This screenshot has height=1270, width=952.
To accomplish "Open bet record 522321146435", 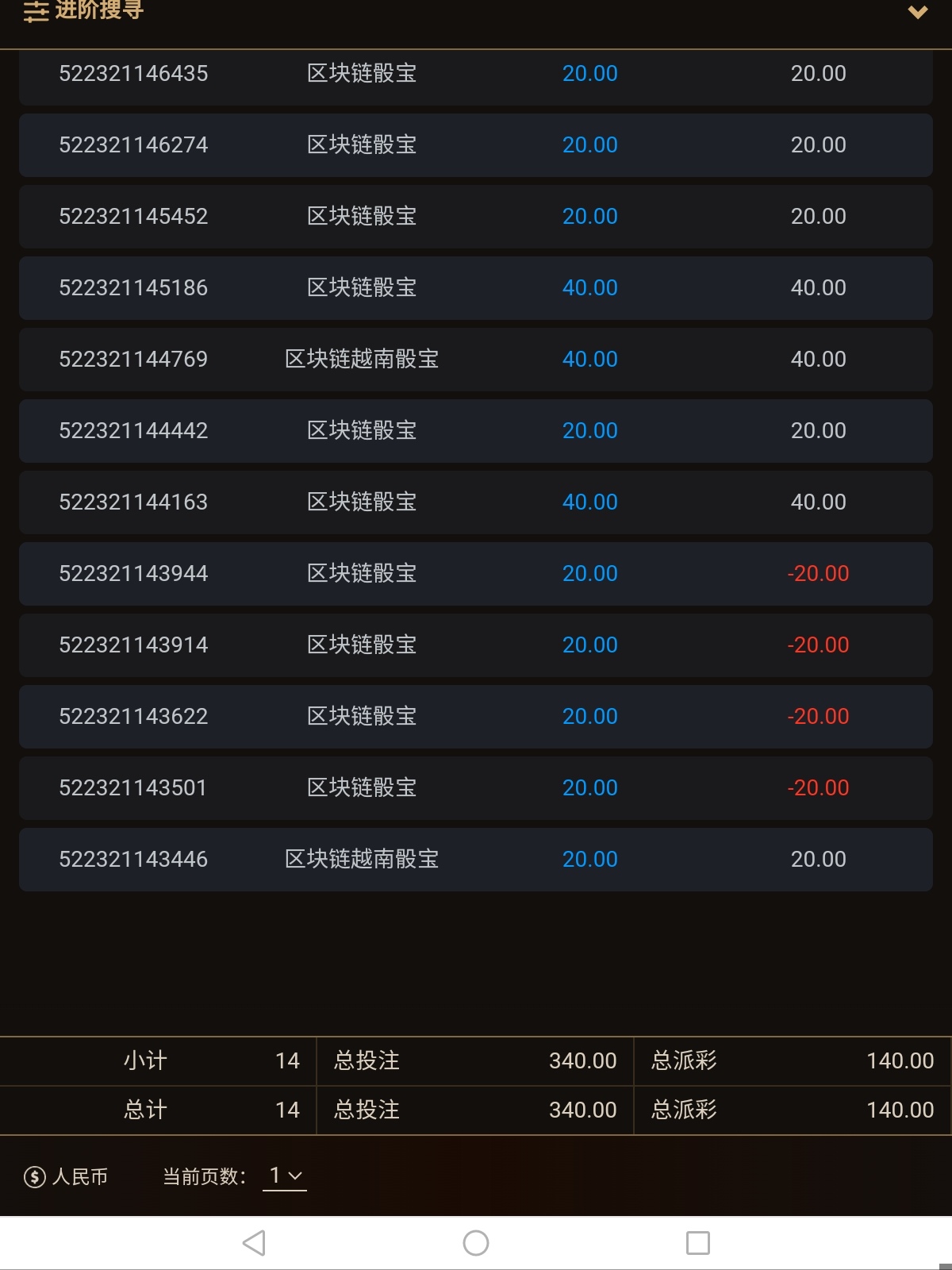I will click(x=133, y=74).
